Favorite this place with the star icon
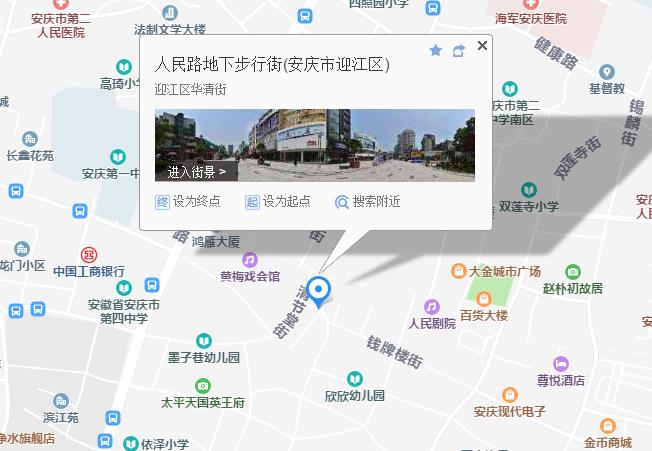 pos(436,50)
